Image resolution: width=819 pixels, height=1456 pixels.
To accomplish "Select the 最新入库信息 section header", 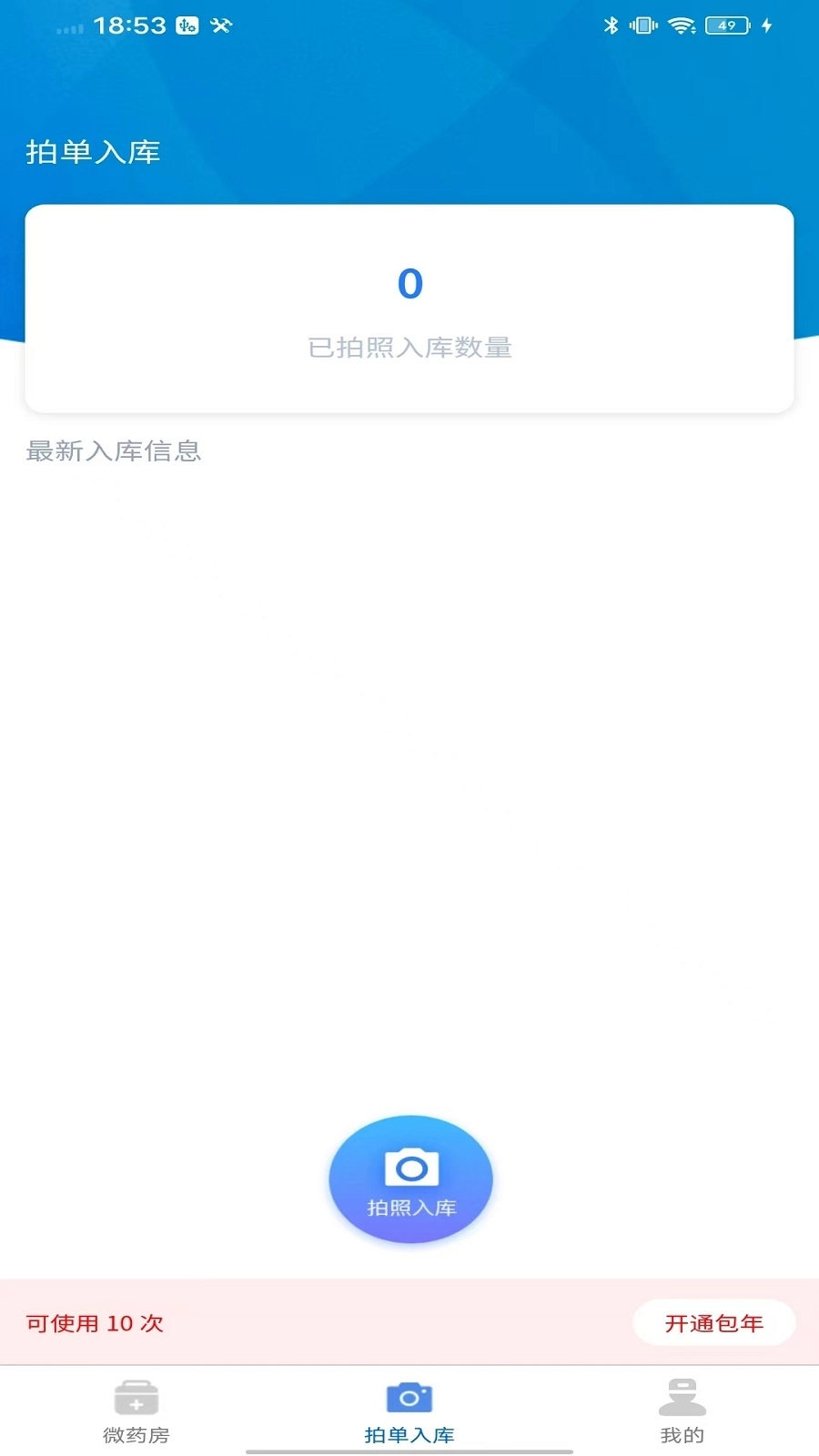I will tap(113, 451).
